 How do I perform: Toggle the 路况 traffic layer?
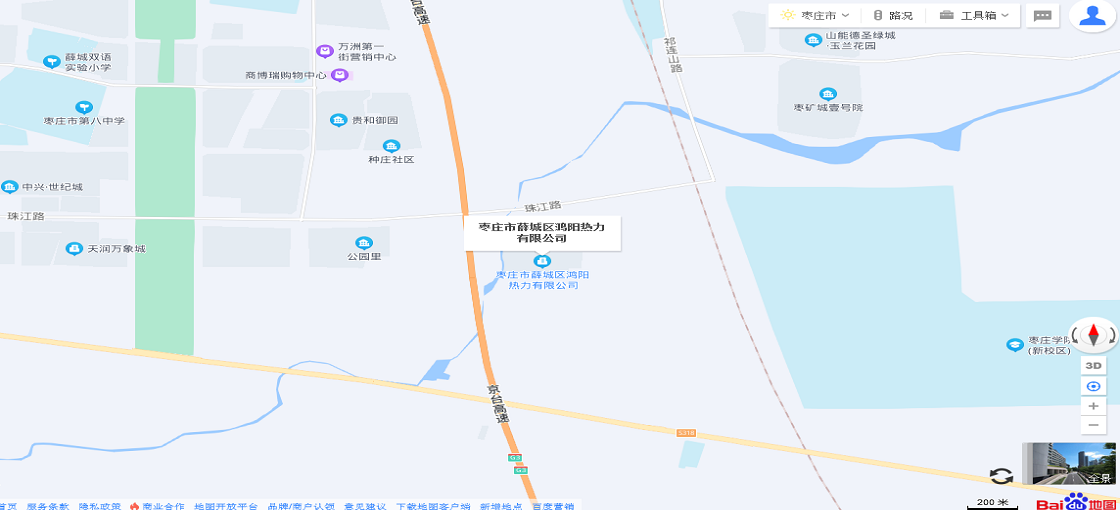[893, 15]
